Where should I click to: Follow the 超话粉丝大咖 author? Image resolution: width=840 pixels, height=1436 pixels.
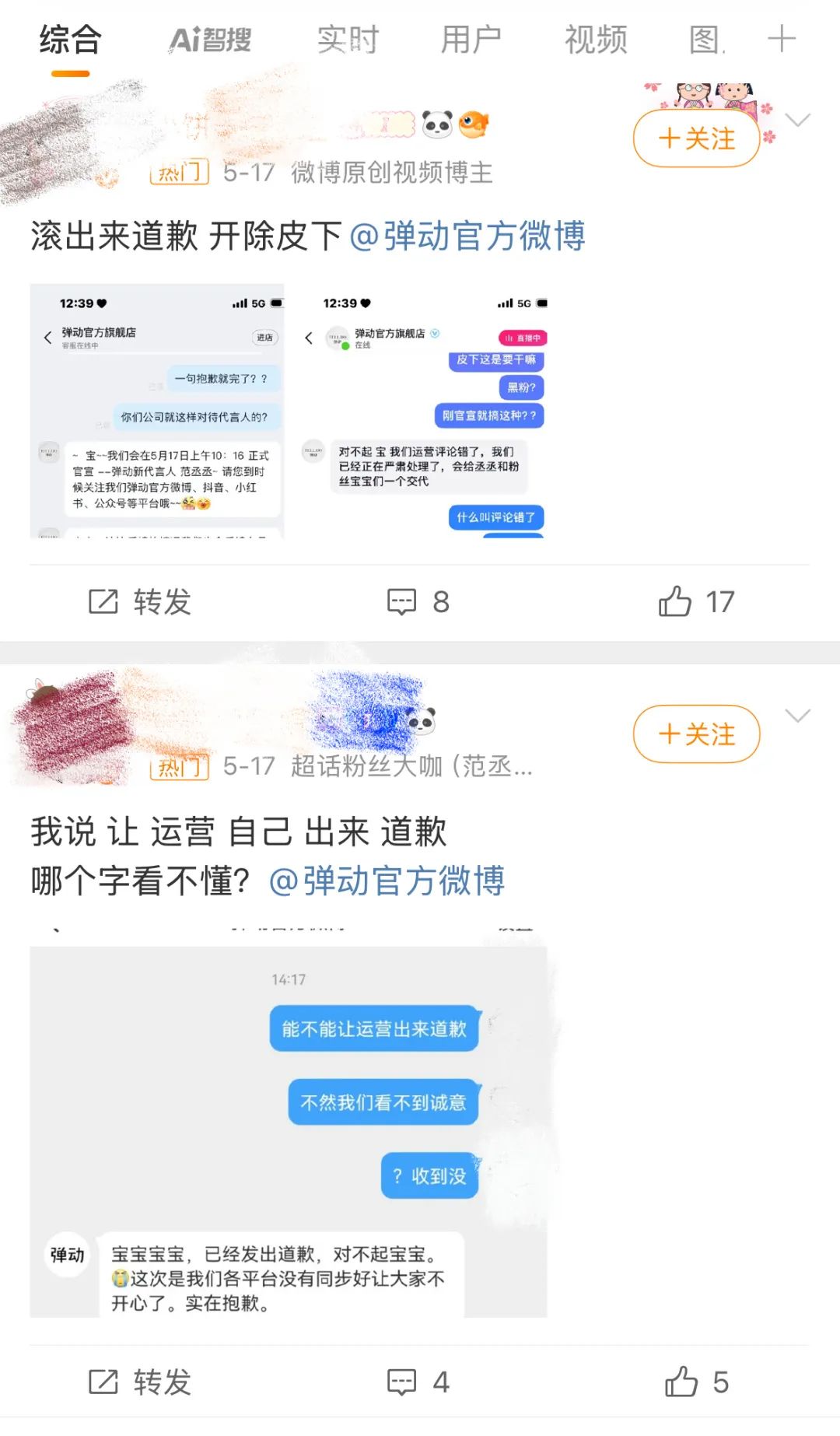(696, 734)
